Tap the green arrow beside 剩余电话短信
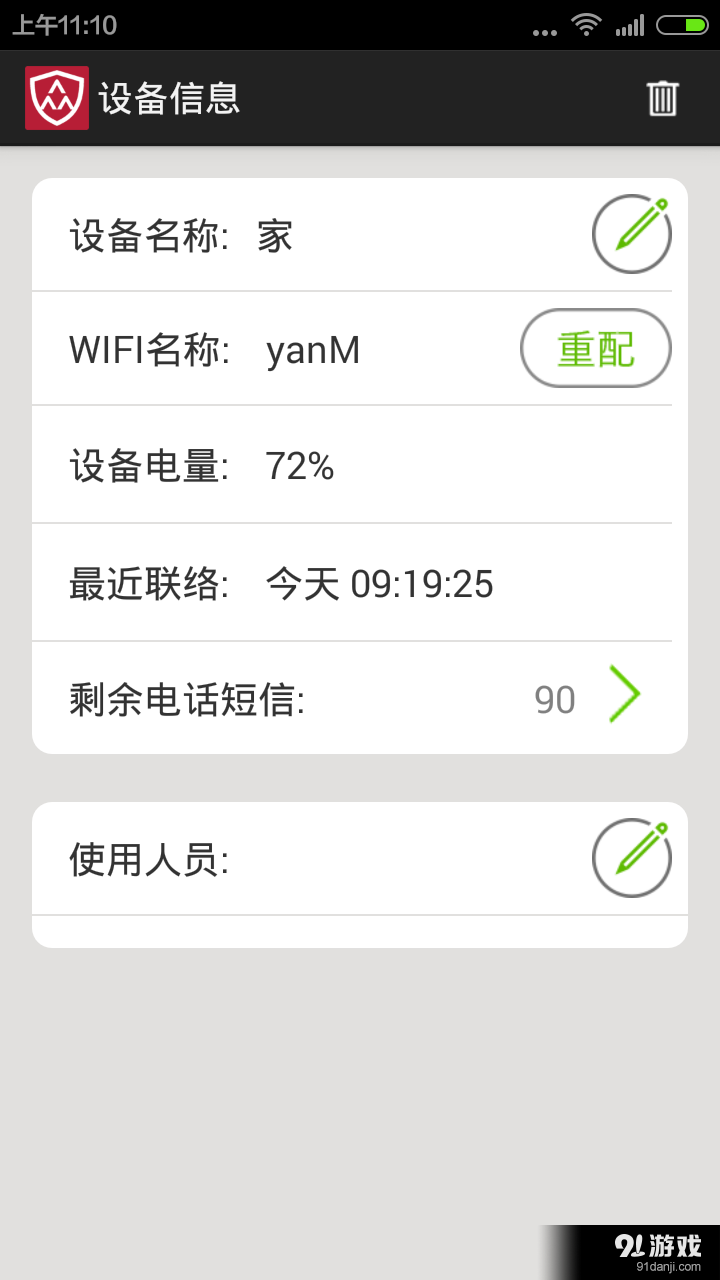 click(x=625, y=694)
